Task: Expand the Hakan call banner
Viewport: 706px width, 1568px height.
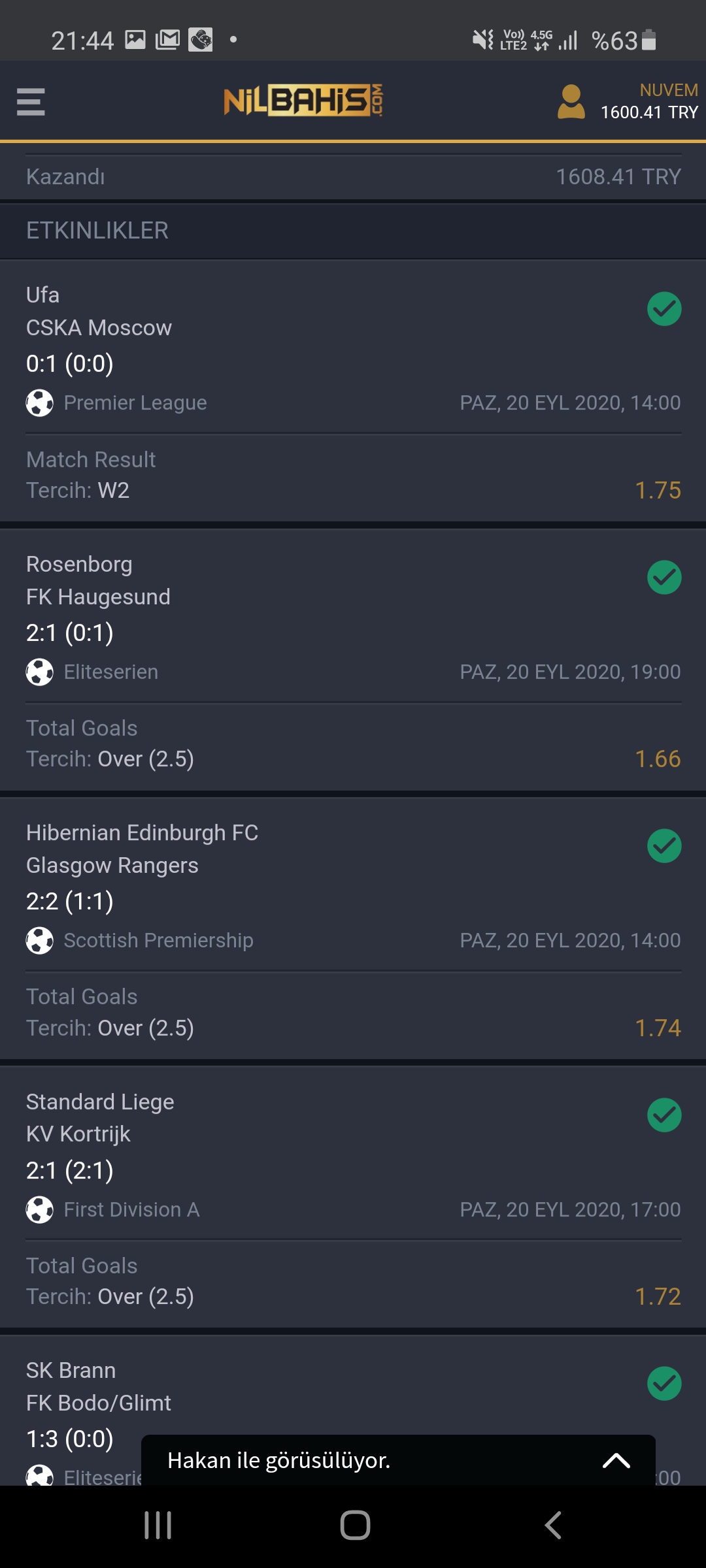Action: click(x=616, y=1460)
